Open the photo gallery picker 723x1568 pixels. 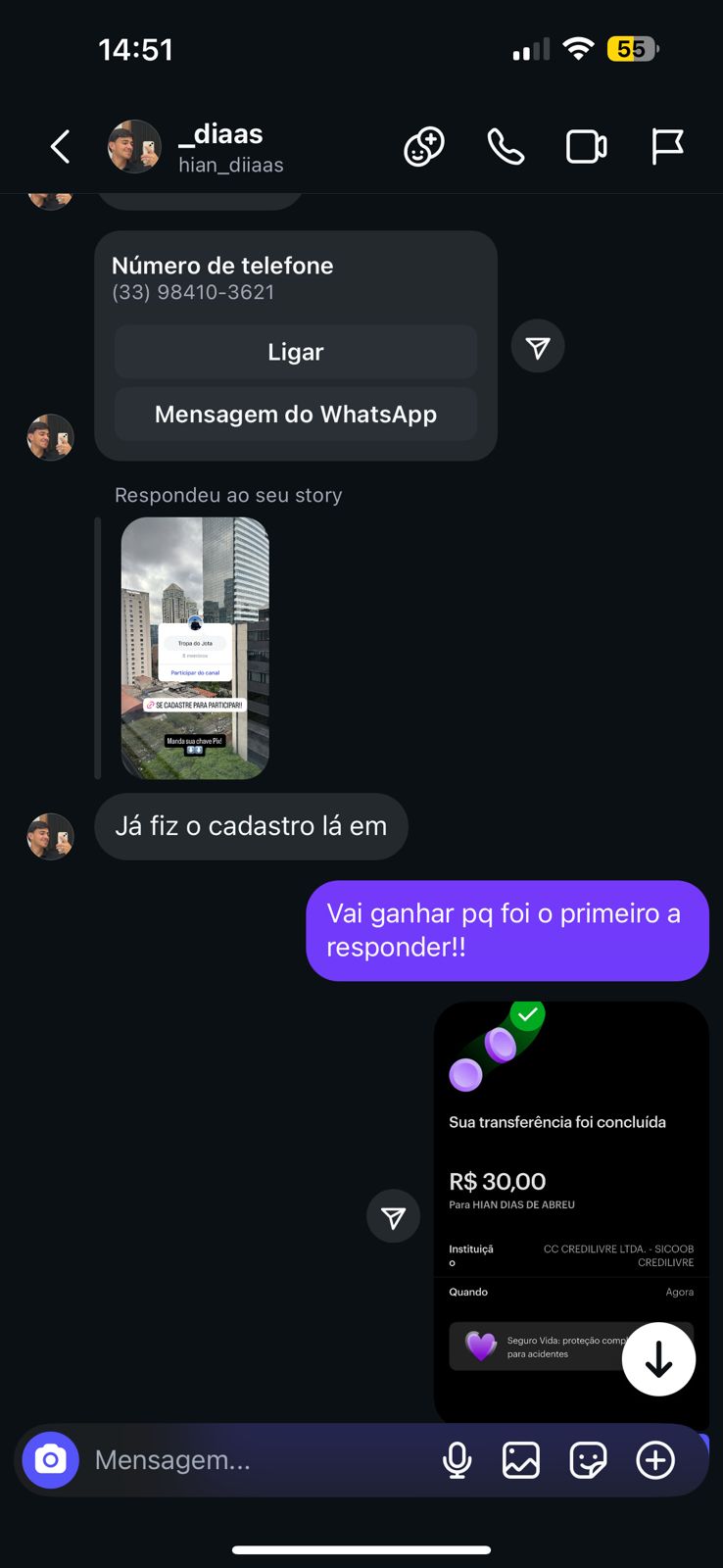521,1460
